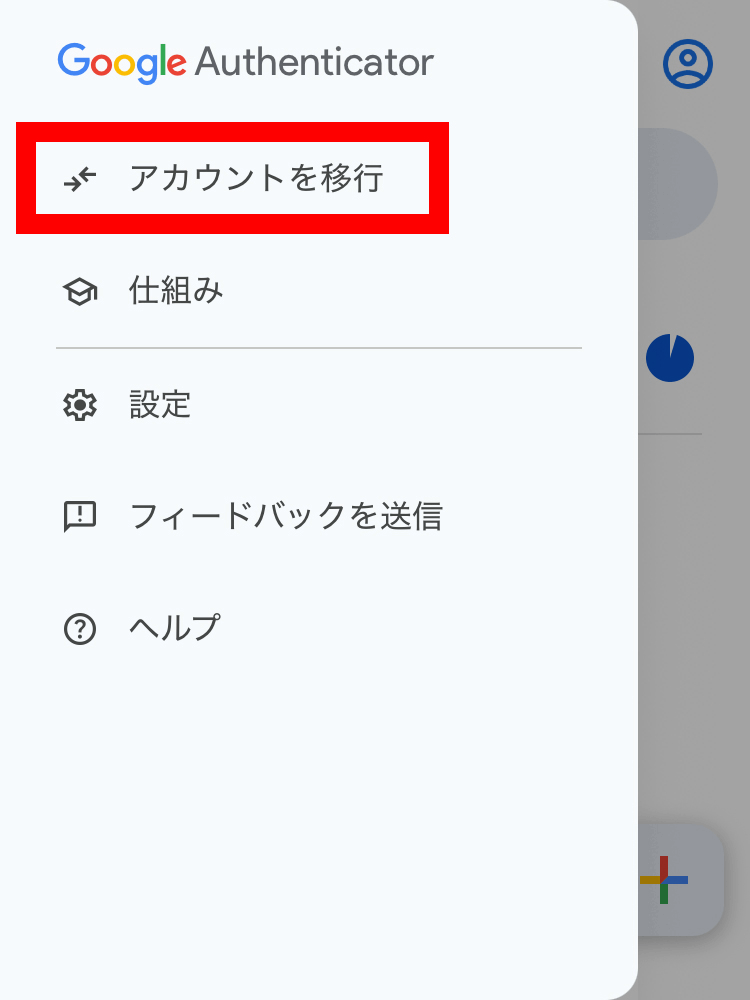
Task: Open アカウントを移行 (transfer accounts)
Action: [232, 179]
